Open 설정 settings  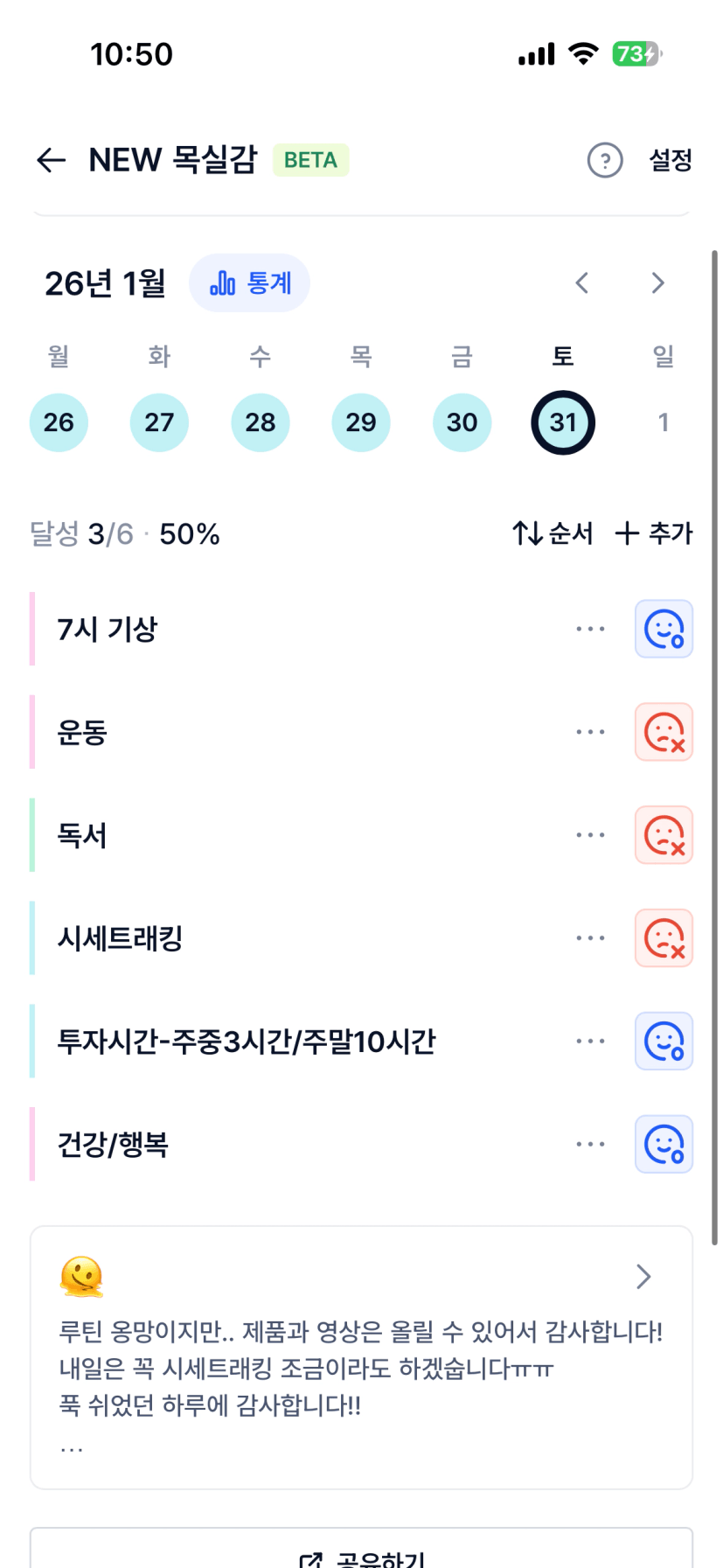pyautogui.click(x=670, y=160)
